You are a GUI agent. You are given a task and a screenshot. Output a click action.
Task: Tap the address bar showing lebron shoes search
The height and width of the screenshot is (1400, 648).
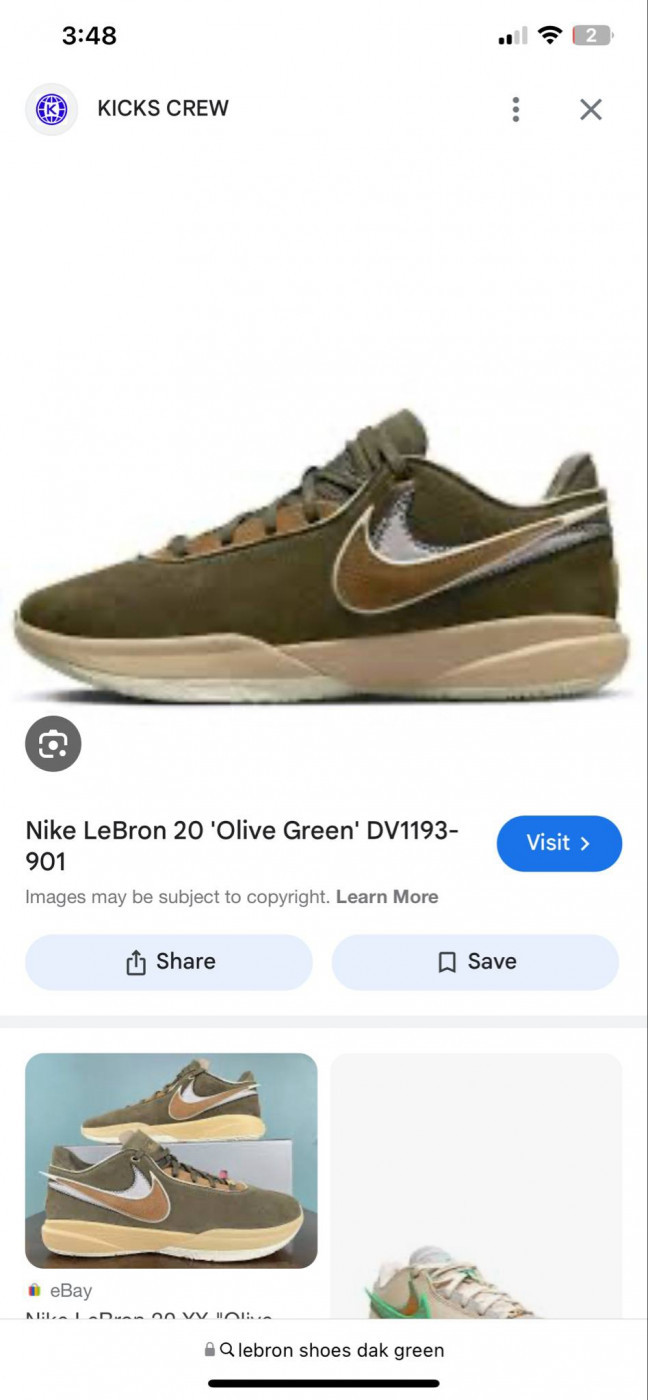tap(324, 1350)
